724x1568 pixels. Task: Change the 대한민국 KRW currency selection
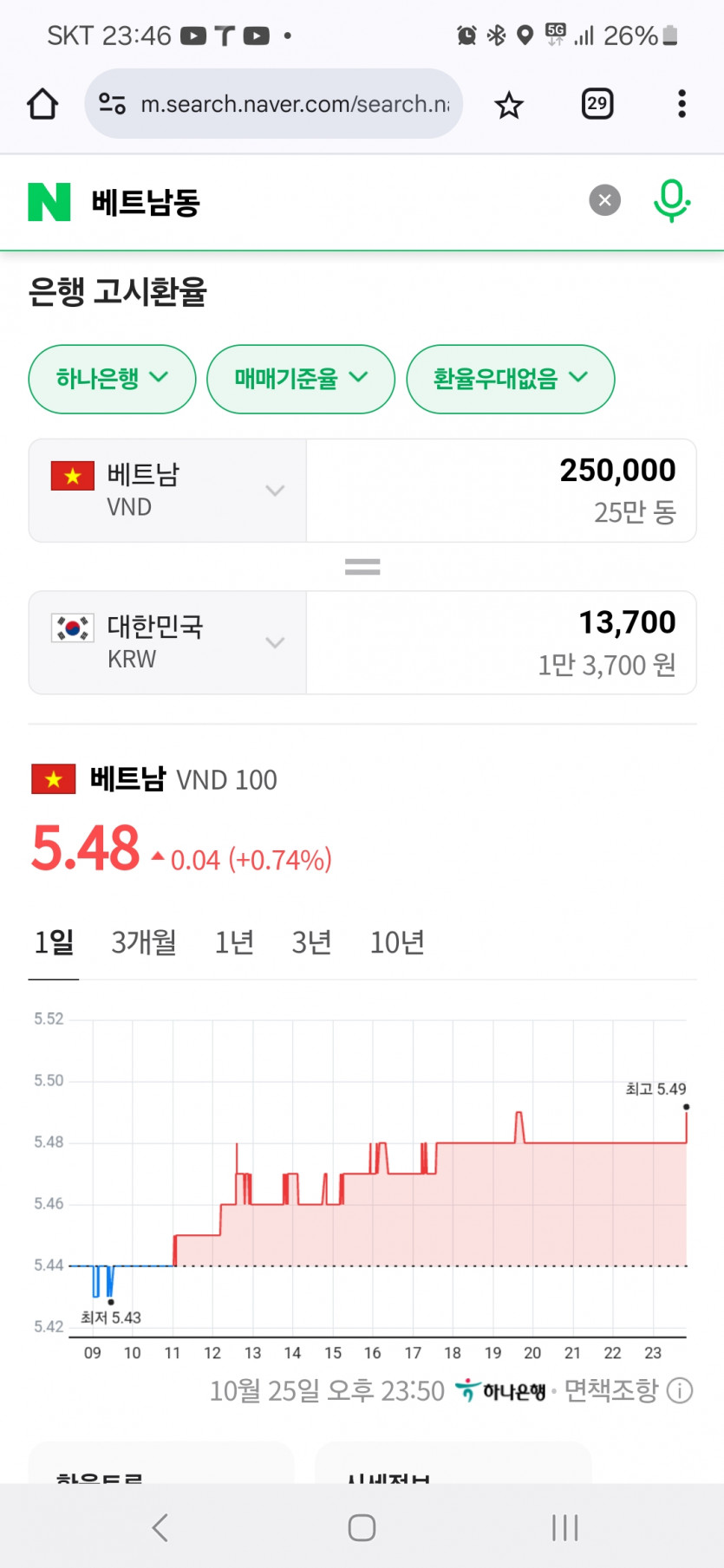tap(167, 642)
